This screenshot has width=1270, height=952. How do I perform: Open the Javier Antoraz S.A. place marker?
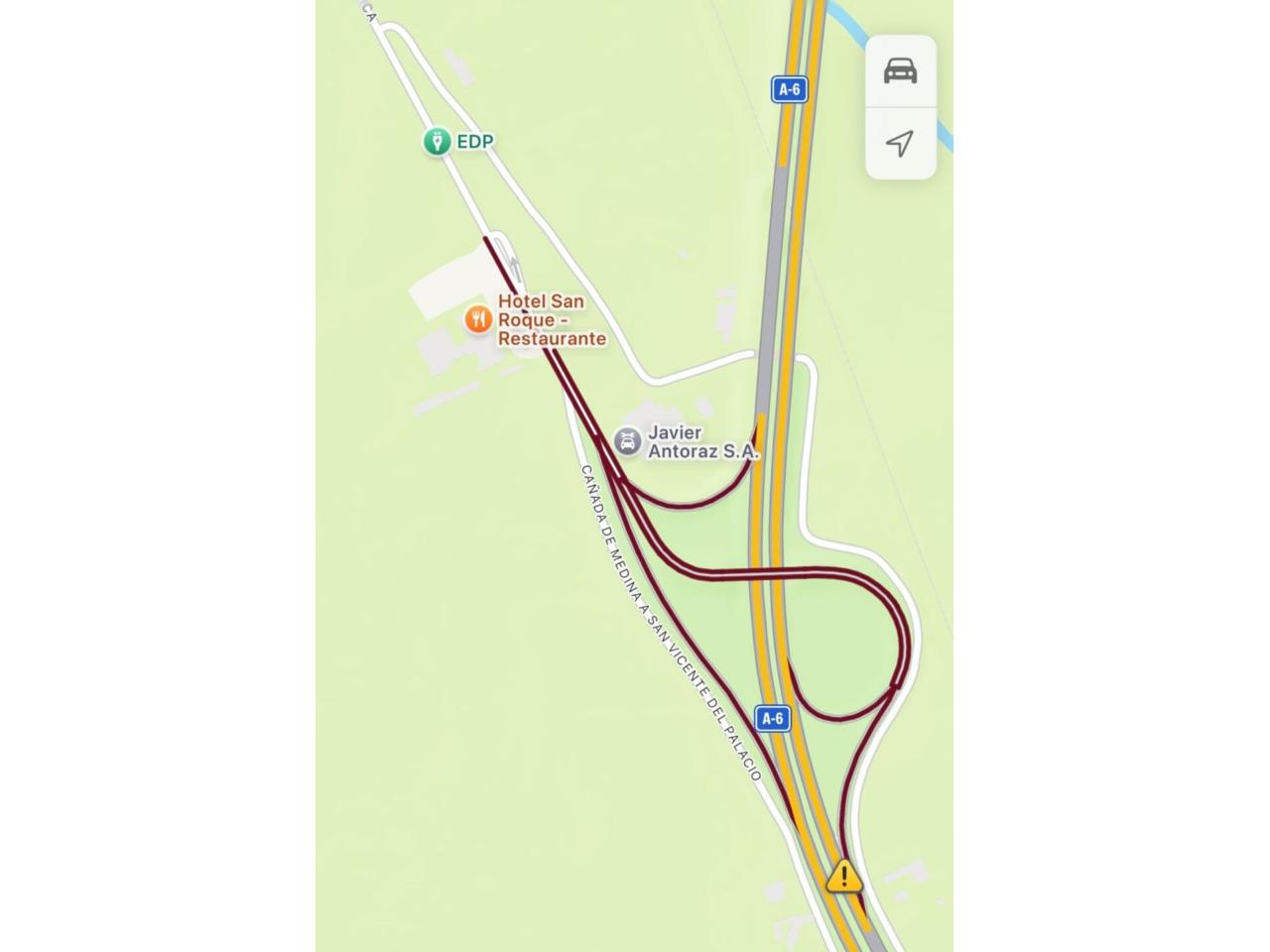pos(628,440)
